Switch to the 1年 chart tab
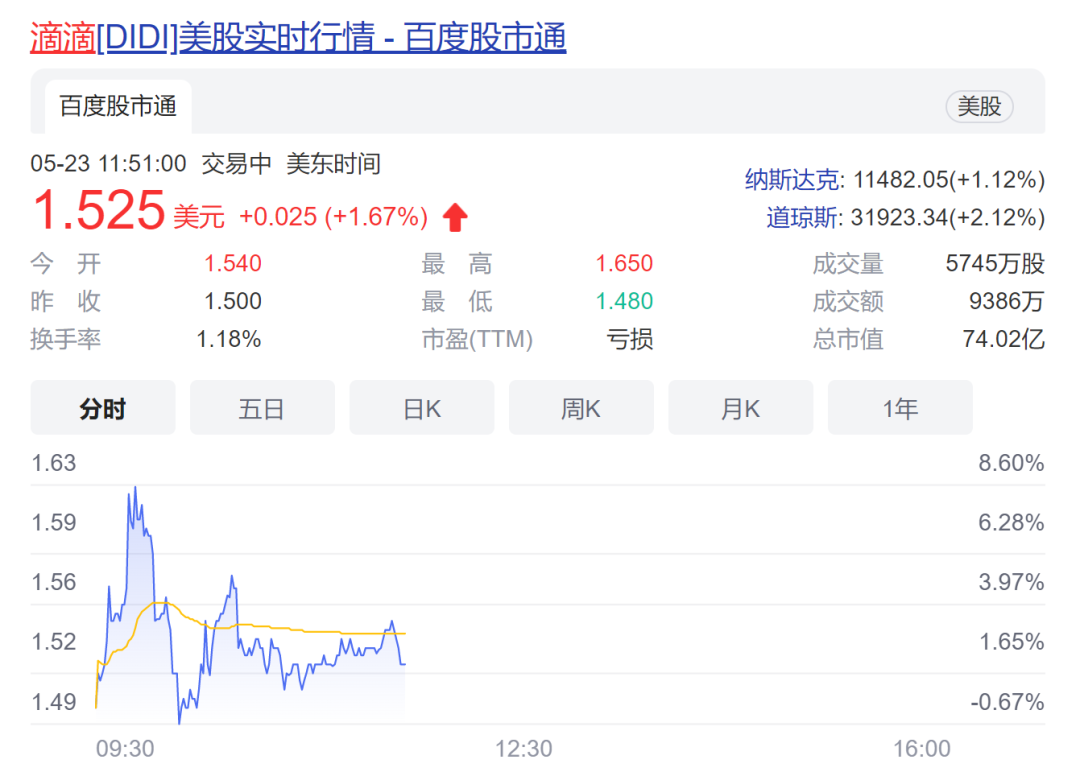Image resolution: width=1080 pixels, height=772 pixels. point(900,408)
